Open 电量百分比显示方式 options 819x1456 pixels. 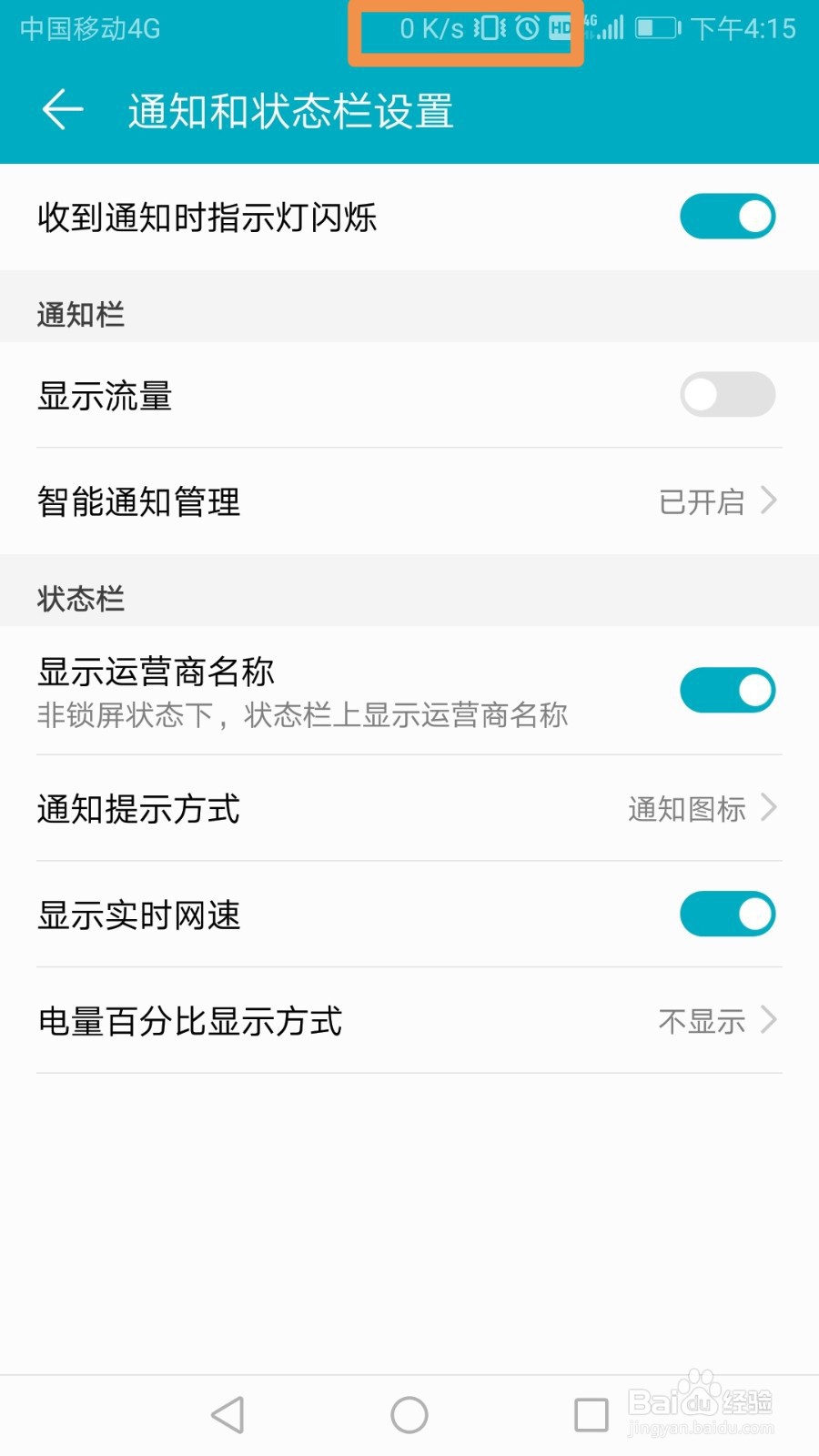[x=409, y=1021]
